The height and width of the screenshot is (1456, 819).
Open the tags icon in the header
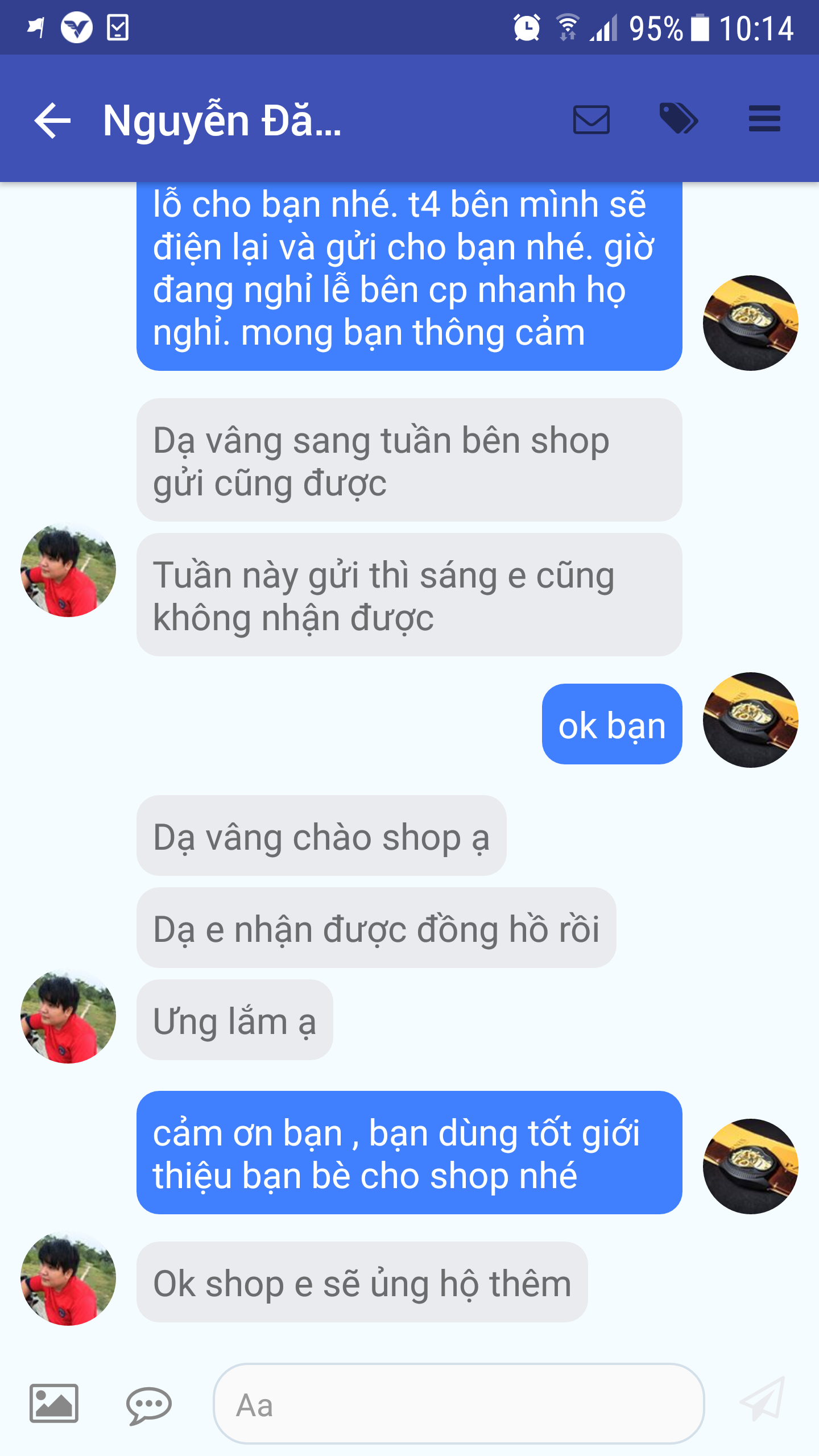point(679,119)
